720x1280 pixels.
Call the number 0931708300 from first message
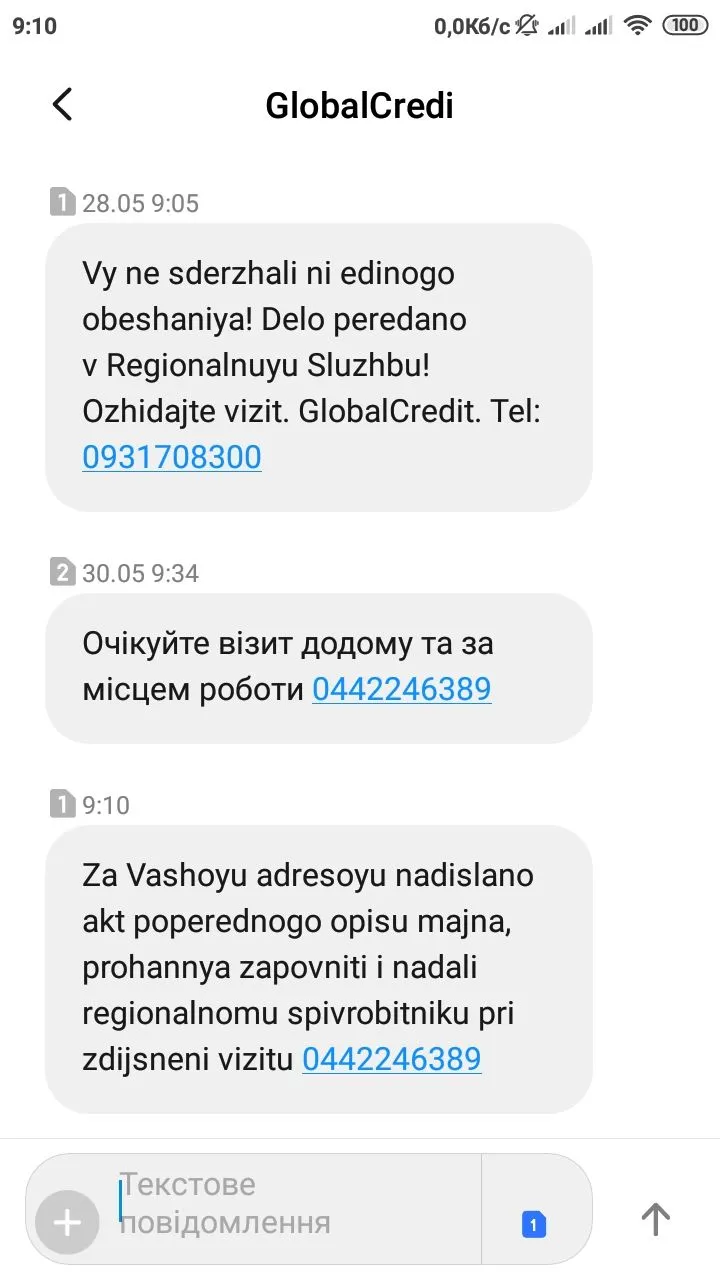click(x=171, y=456)
